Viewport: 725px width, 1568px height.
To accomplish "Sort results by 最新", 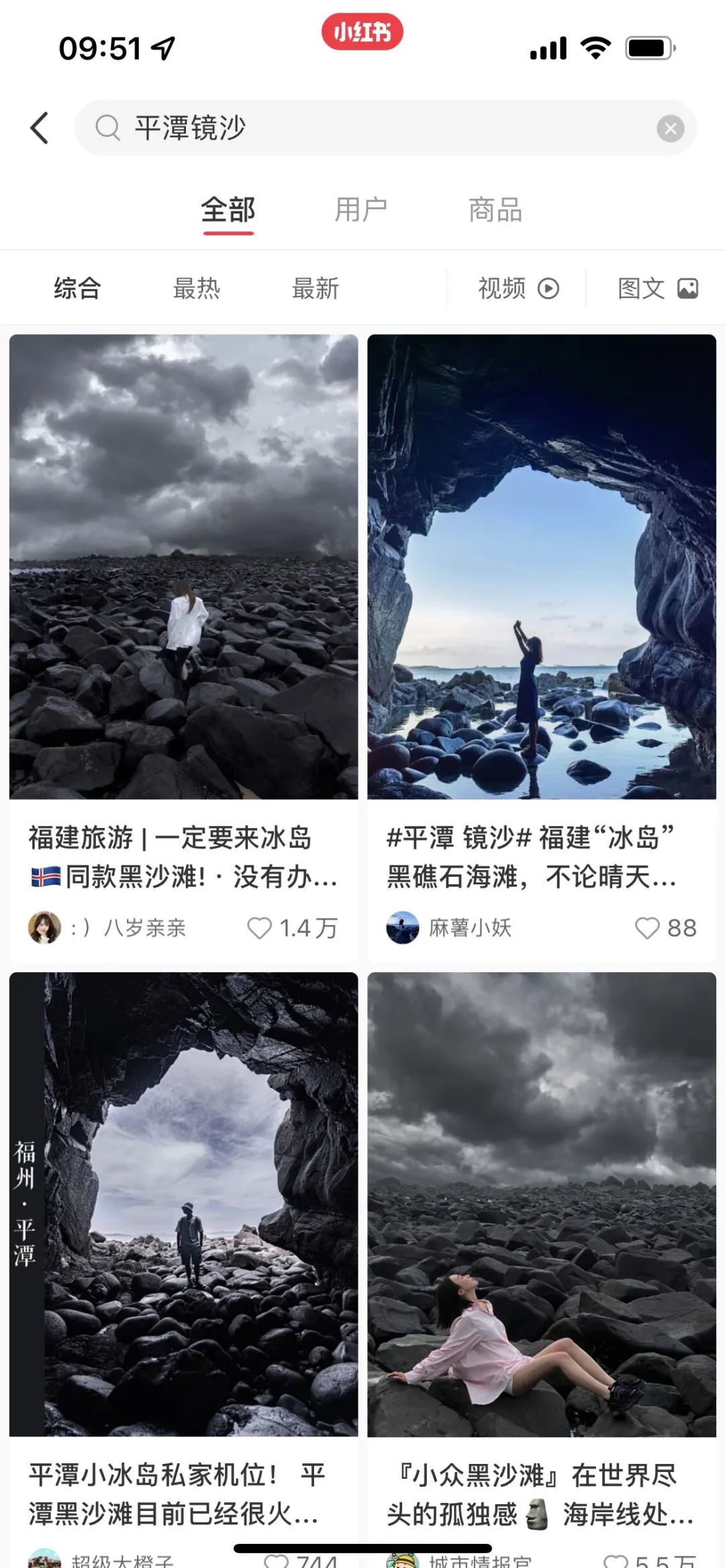I will [x=316, y=289].
